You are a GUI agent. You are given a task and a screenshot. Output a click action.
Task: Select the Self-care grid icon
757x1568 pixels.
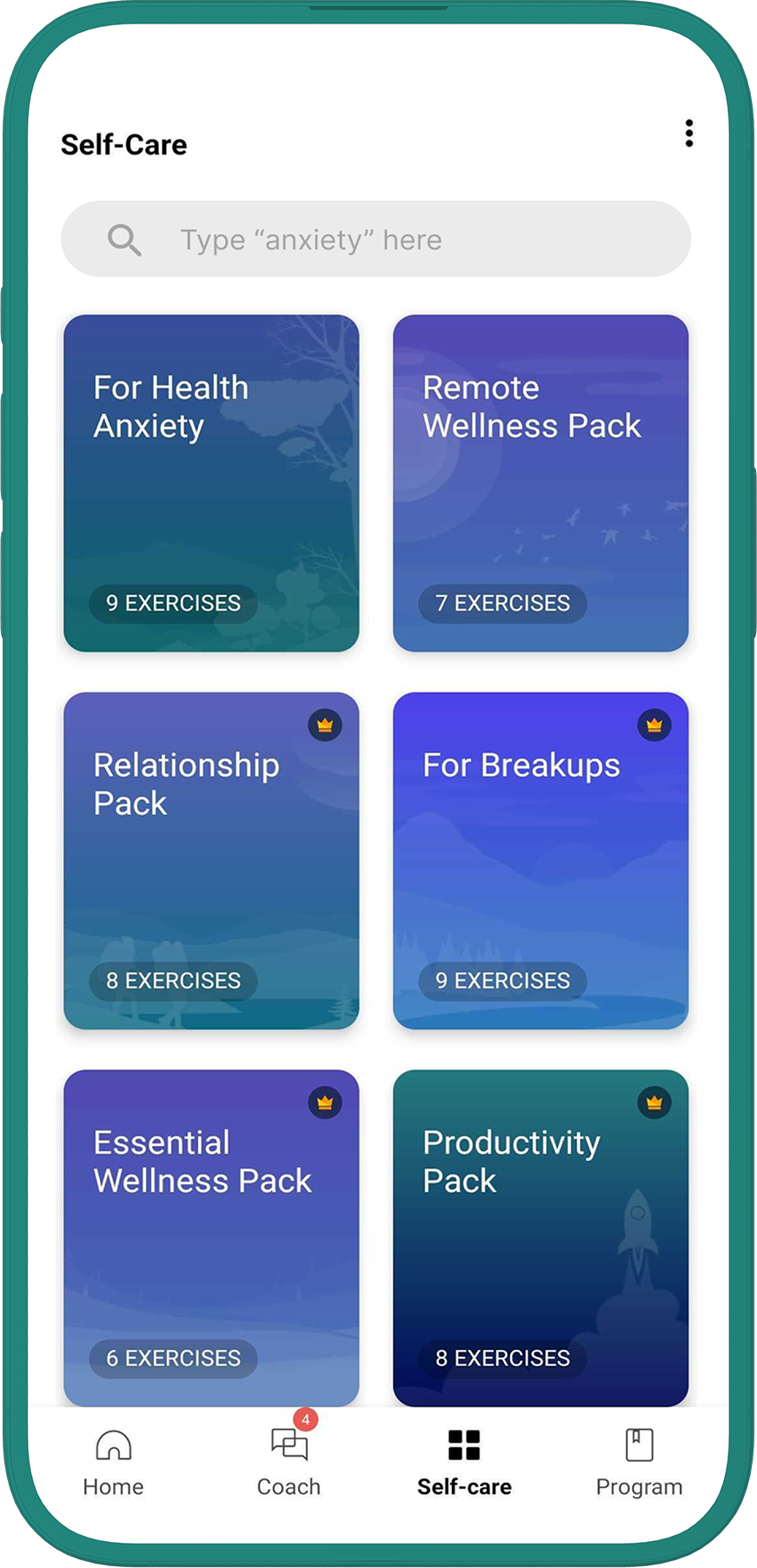463,1442
